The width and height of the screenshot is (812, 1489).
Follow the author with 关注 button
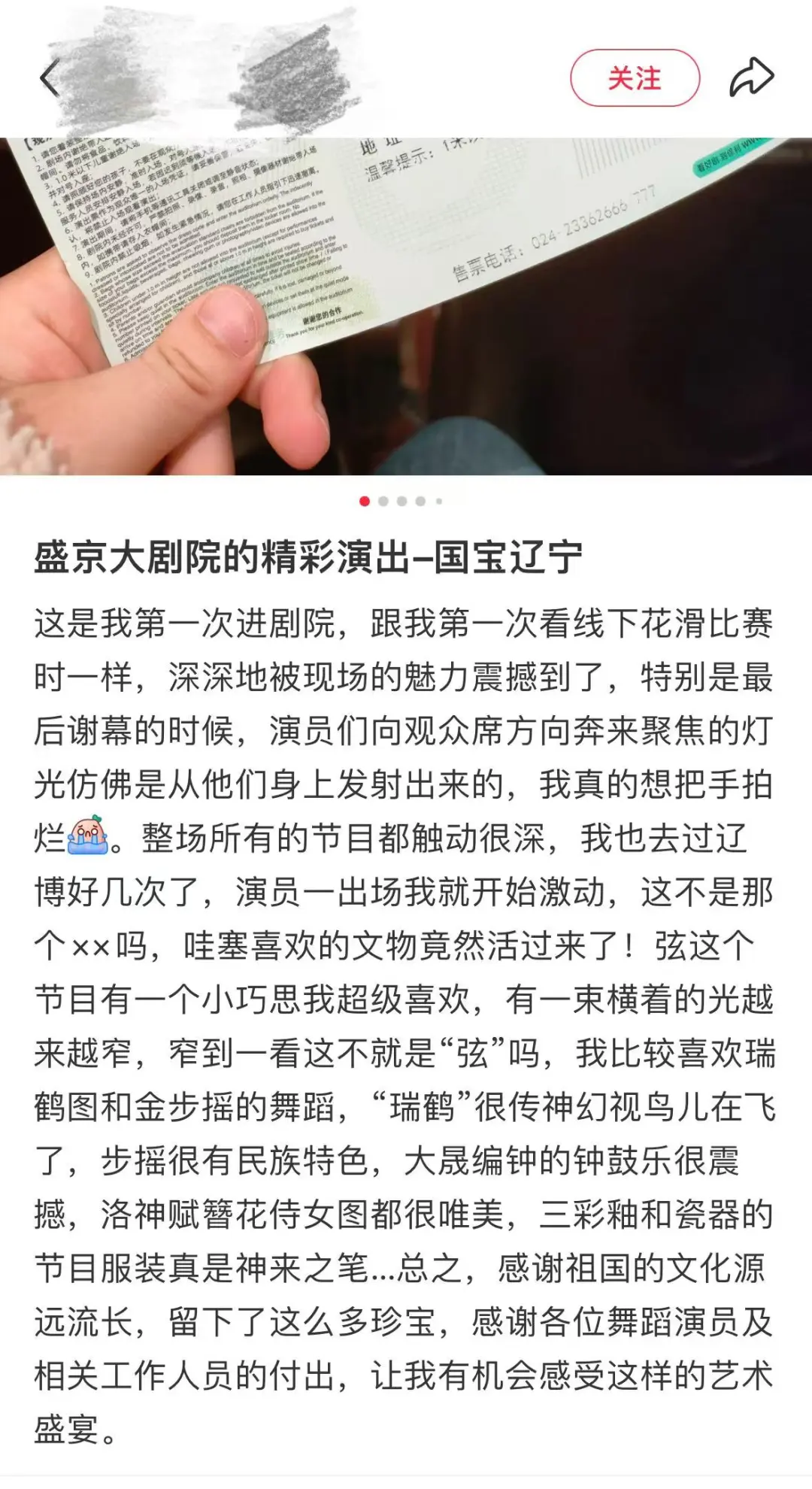[x=635, y=78]
